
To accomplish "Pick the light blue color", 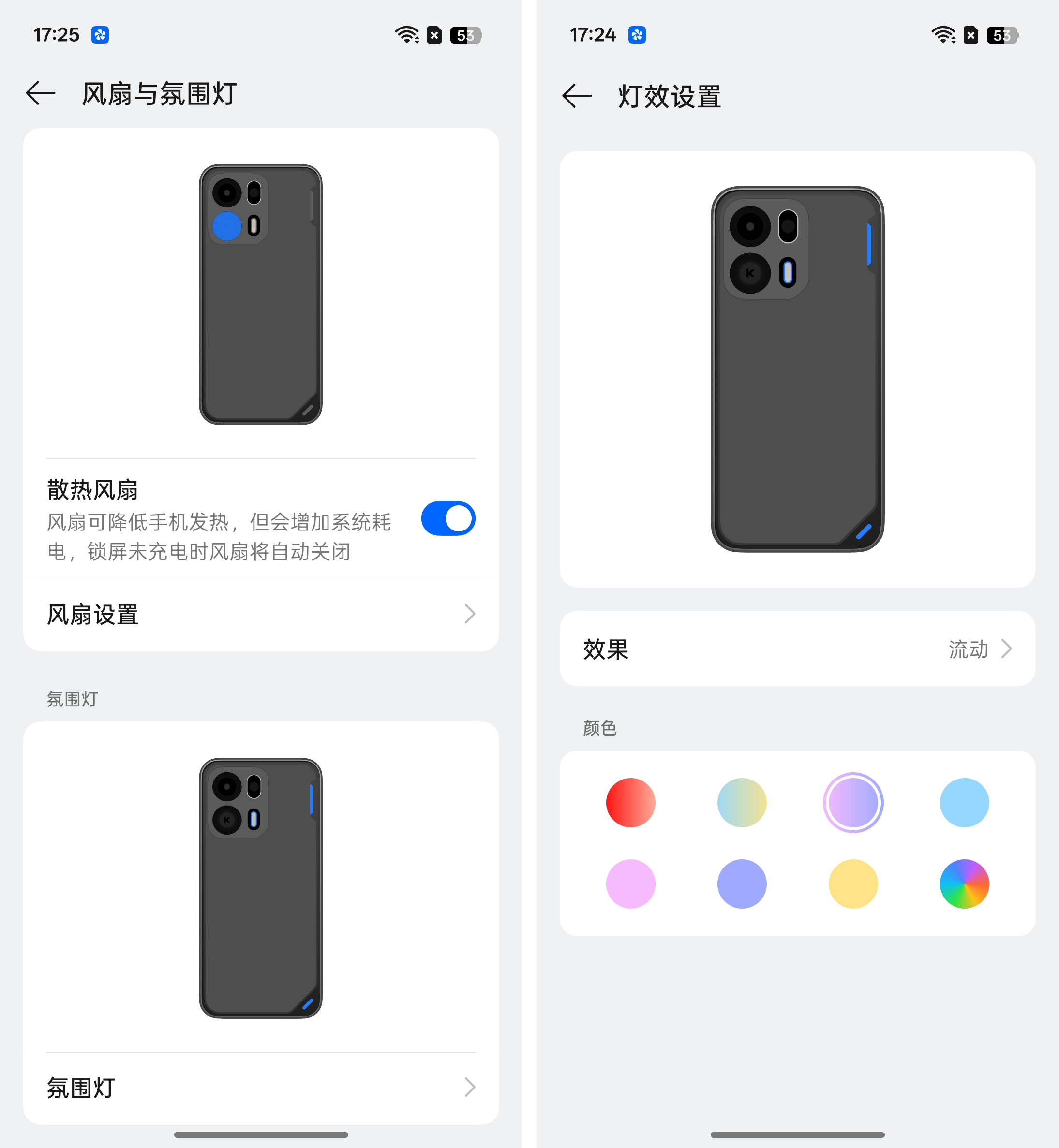I will [964, 802].
